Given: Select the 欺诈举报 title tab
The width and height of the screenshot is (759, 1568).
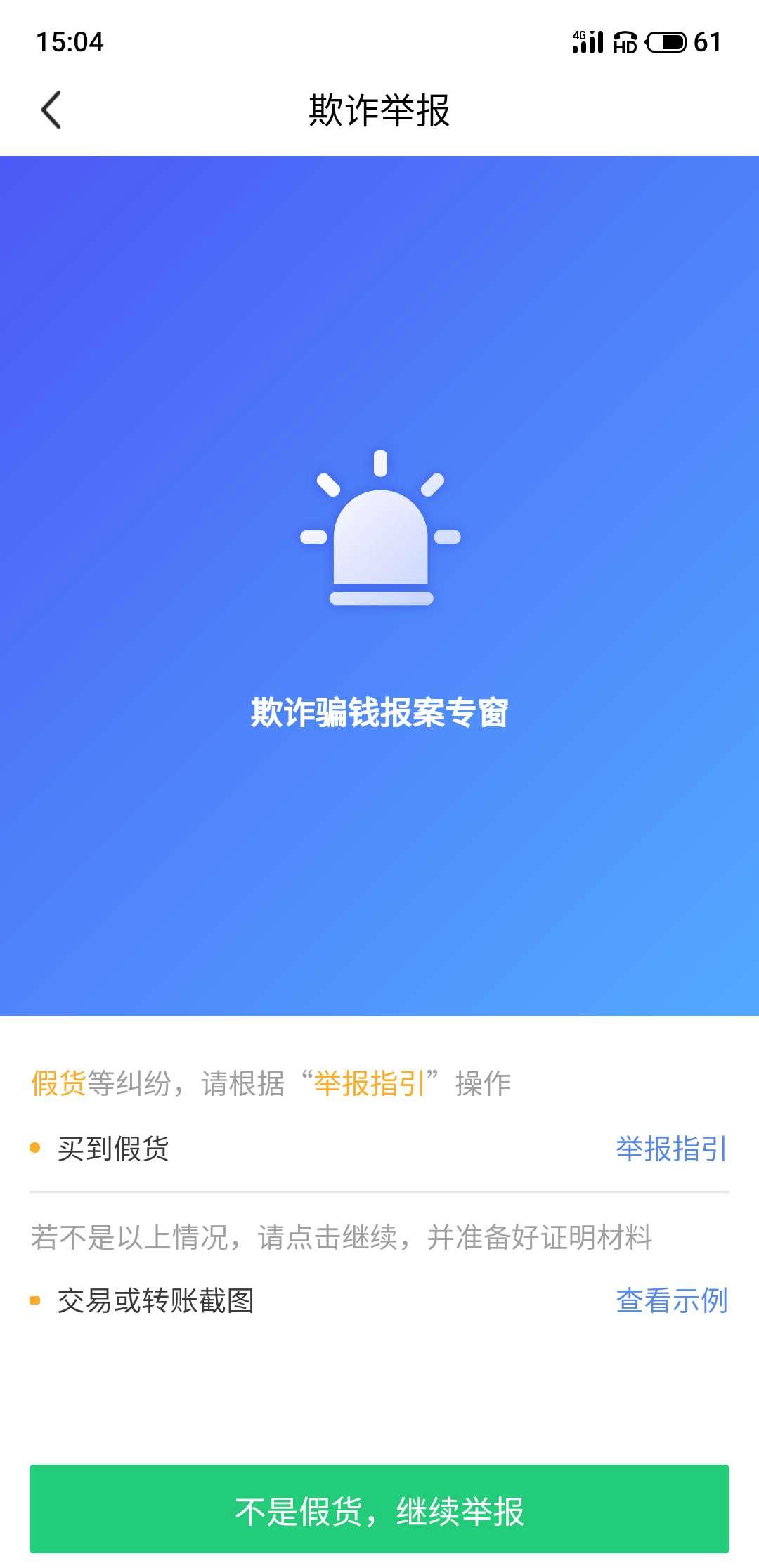Looking at the screenshot, I should pyautogui.click(x=379, y=109).
